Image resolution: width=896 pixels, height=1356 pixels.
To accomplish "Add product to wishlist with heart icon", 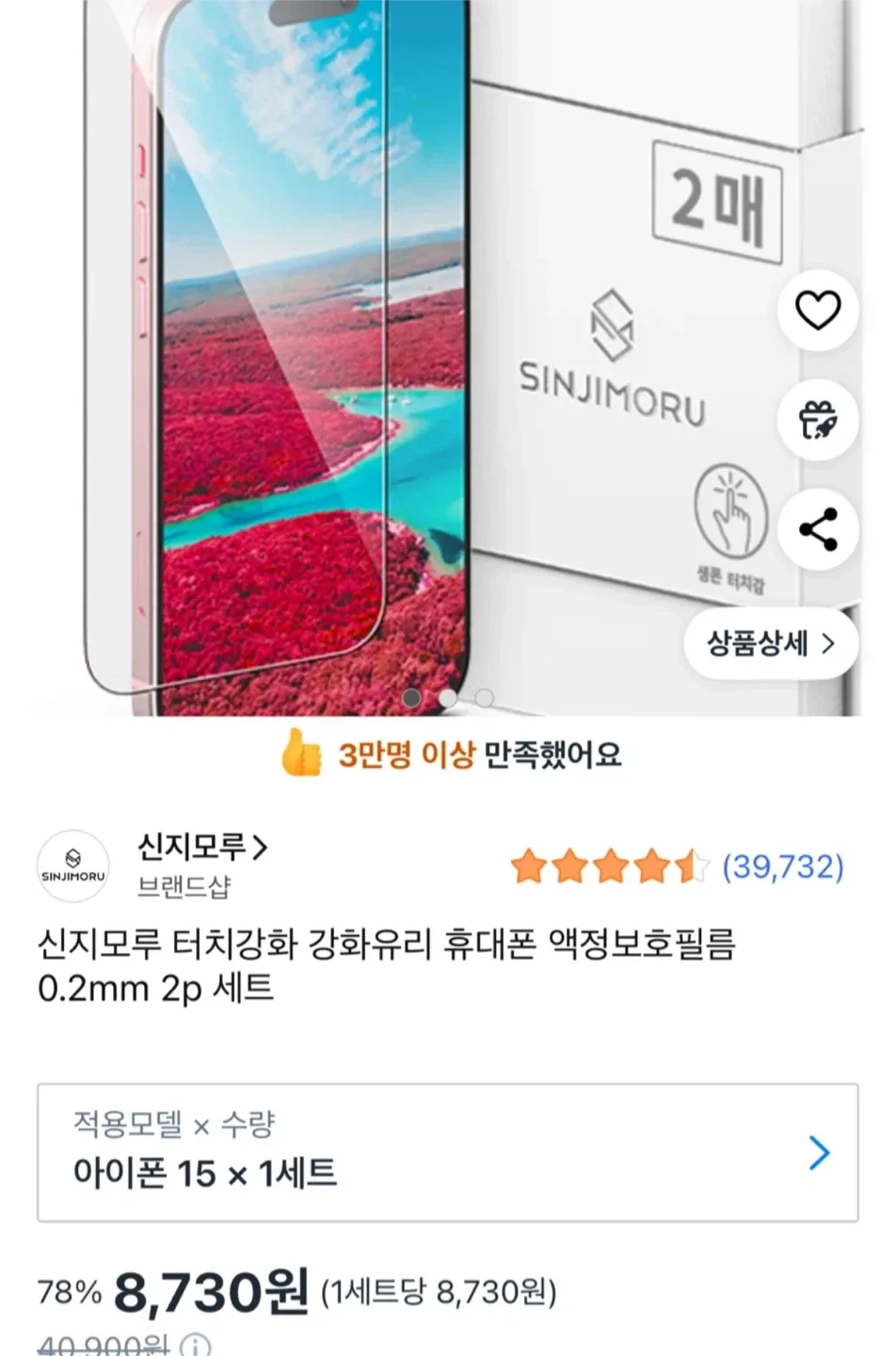I will click(817, 311).
